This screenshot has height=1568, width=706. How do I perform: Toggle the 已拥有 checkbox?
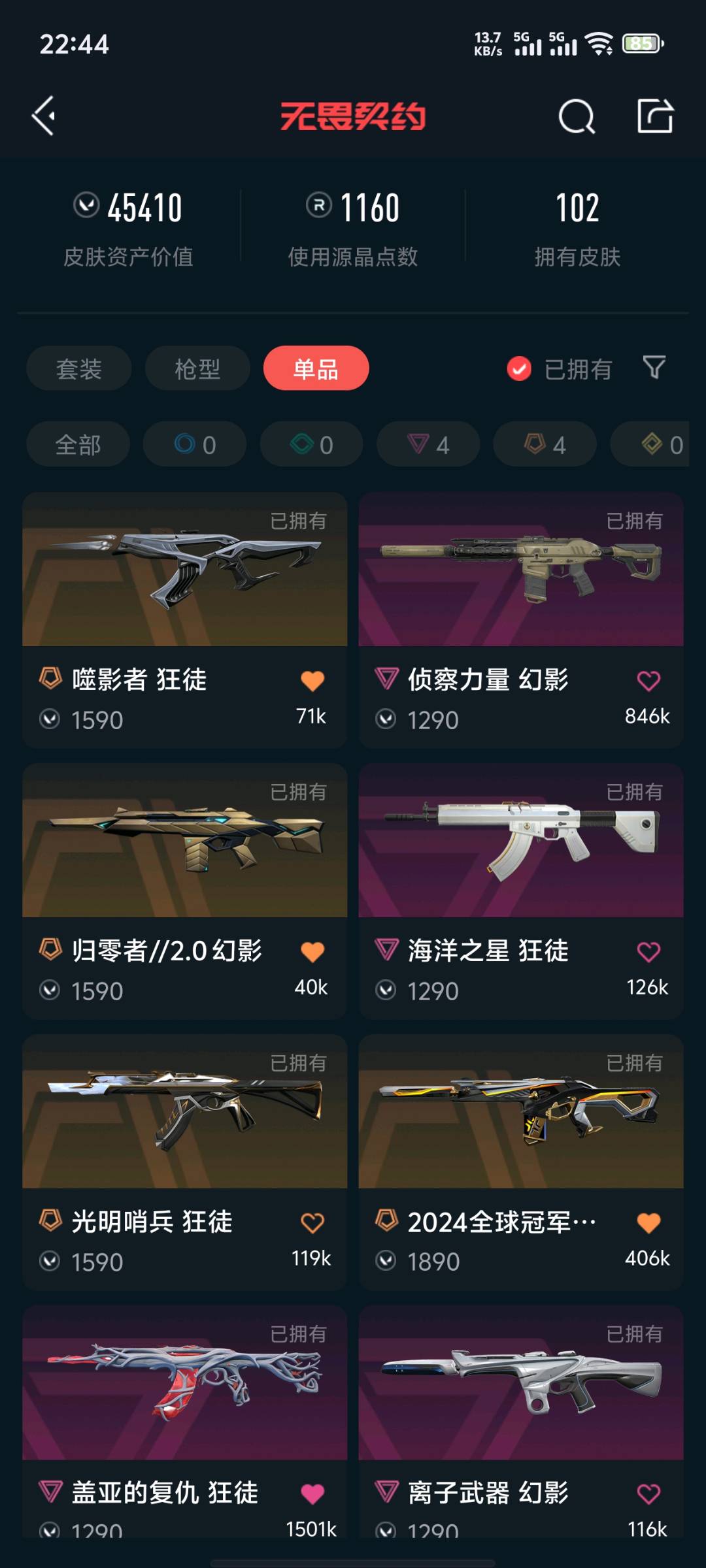coord(520,368)
